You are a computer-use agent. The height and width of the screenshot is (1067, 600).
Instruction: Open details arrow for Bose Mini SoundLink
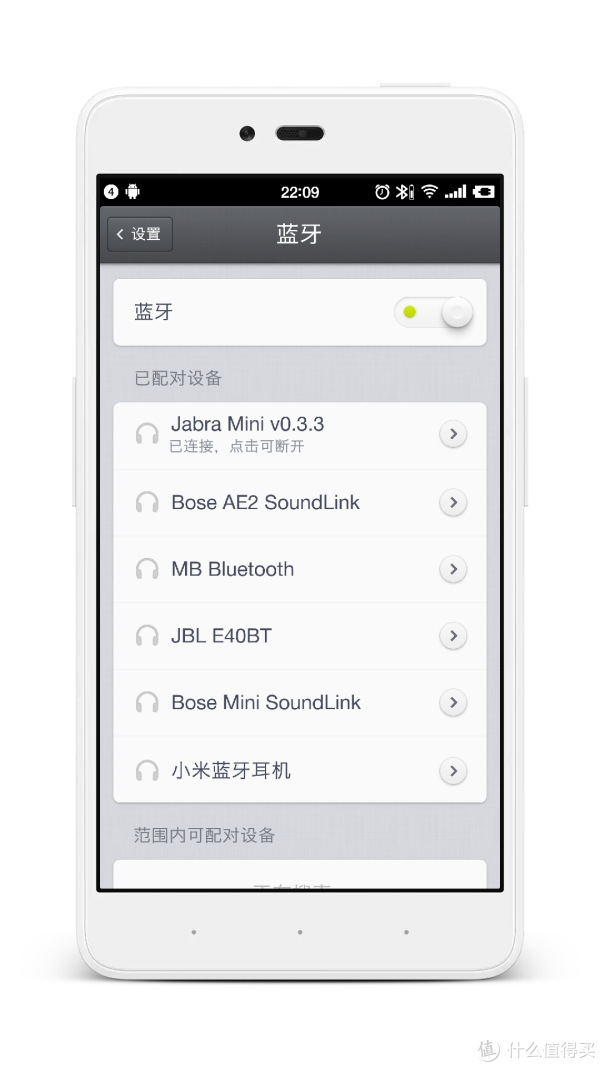click(453, 703)
